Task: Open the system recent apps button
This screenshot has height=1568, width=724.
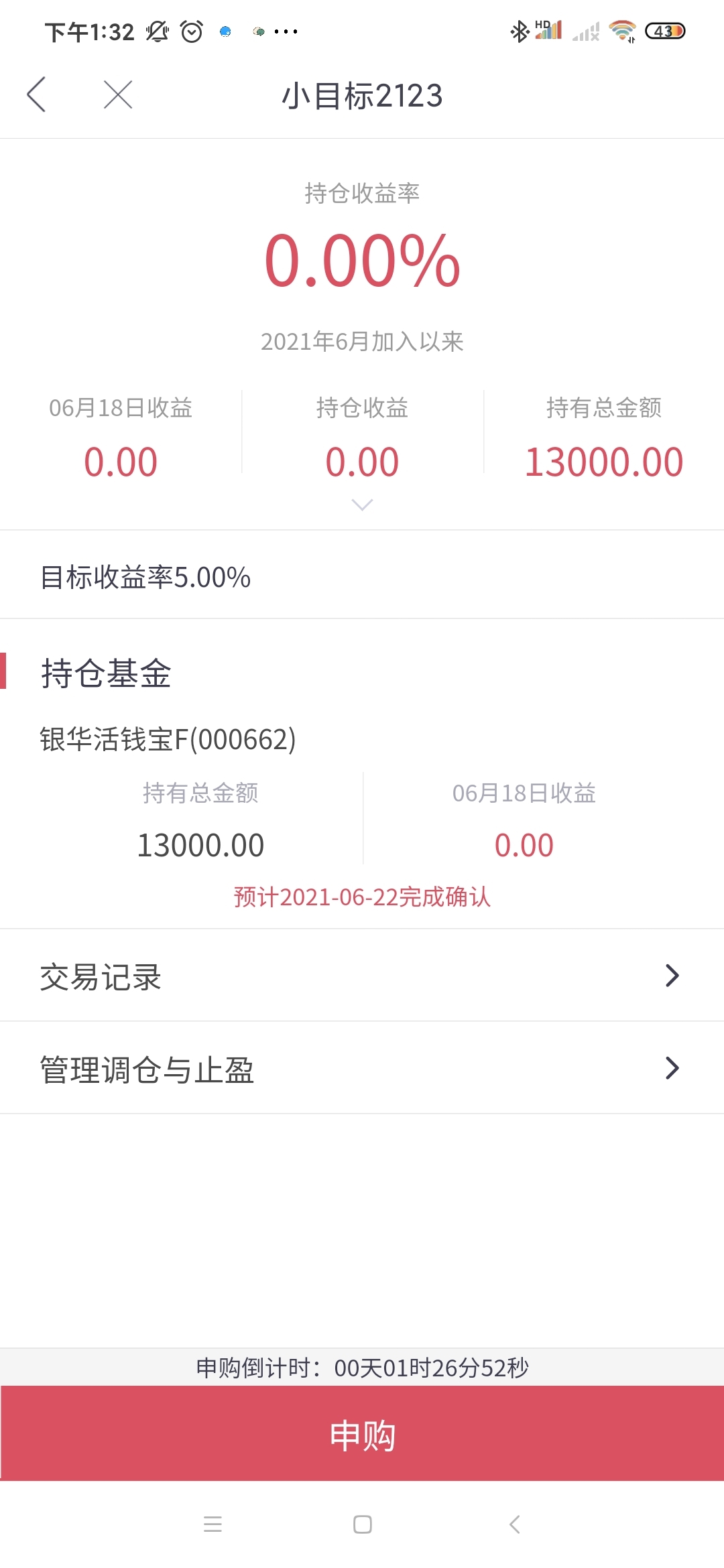Action: (x=213, y=1524)
